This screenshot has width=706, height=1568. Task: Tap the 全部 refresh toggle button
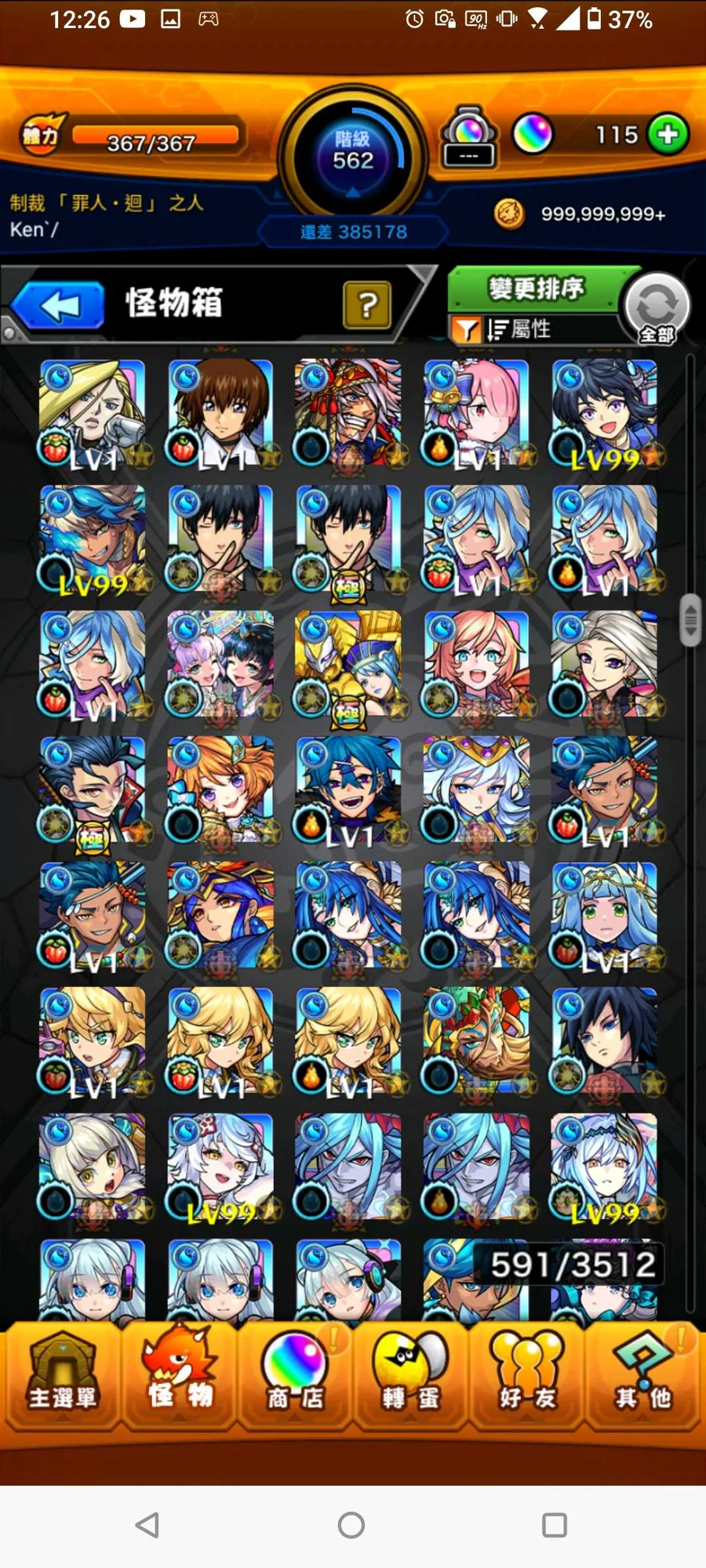657,308
